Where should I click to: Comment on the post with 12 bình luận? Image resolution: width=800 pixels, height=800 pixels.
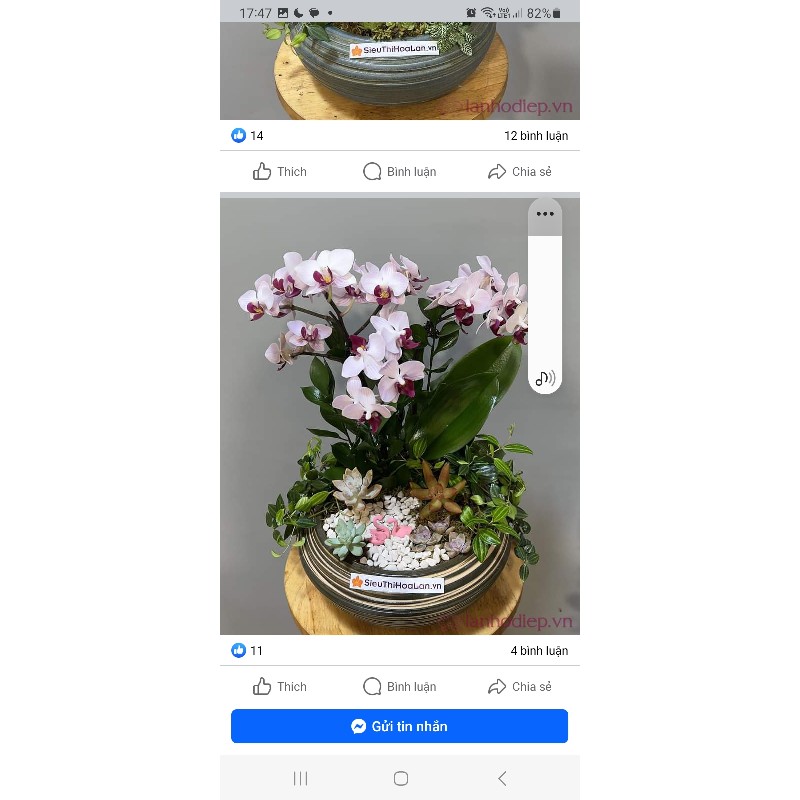click(399, 172)
